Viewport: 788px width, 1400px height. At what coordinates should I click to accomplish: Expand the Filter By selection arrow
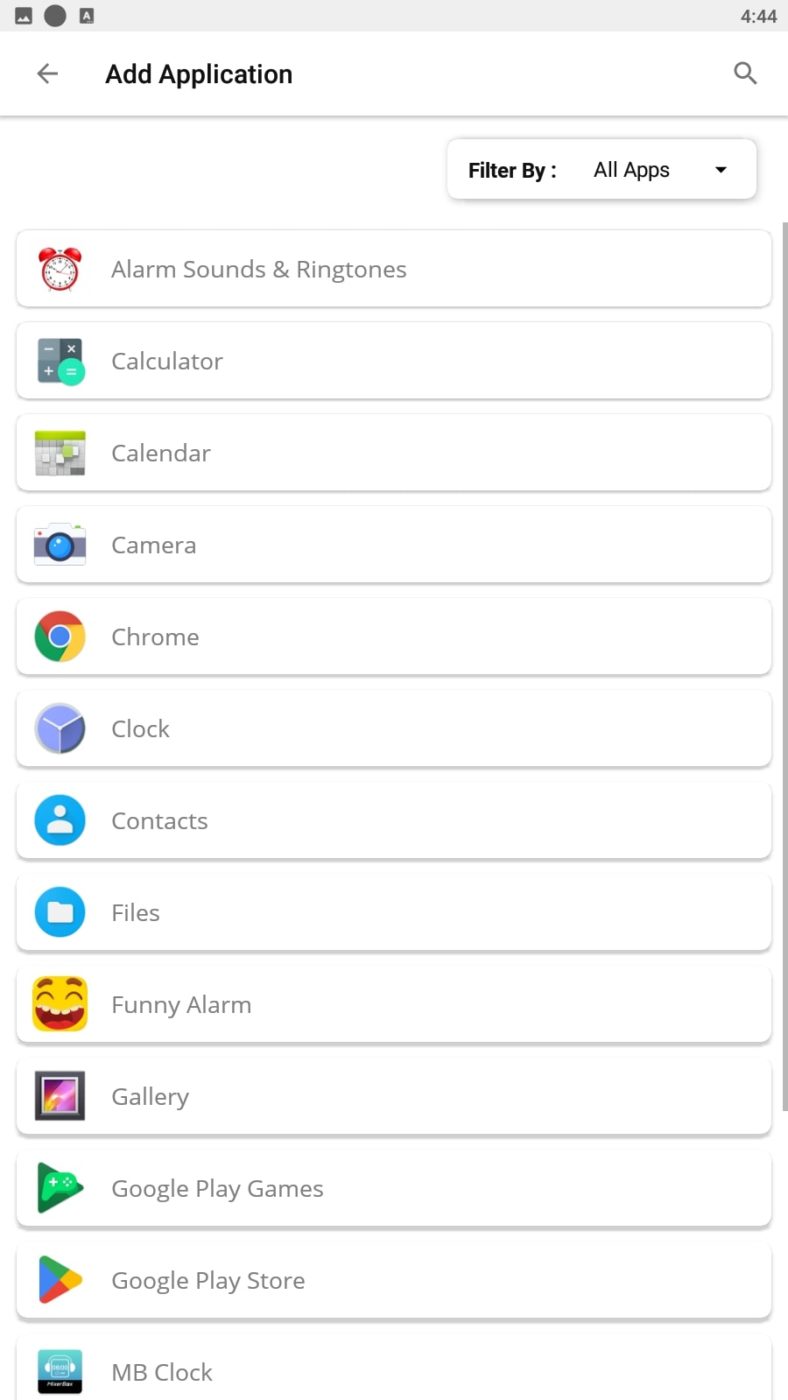[720, 169]
